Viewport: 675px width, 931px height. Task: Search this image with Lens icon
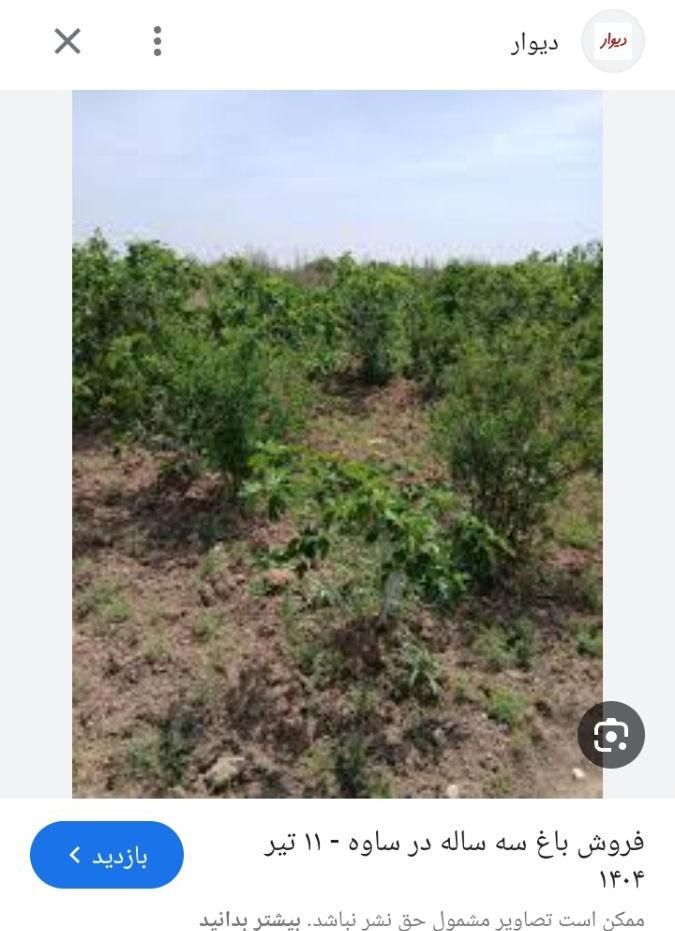click(x=610, y=736)
